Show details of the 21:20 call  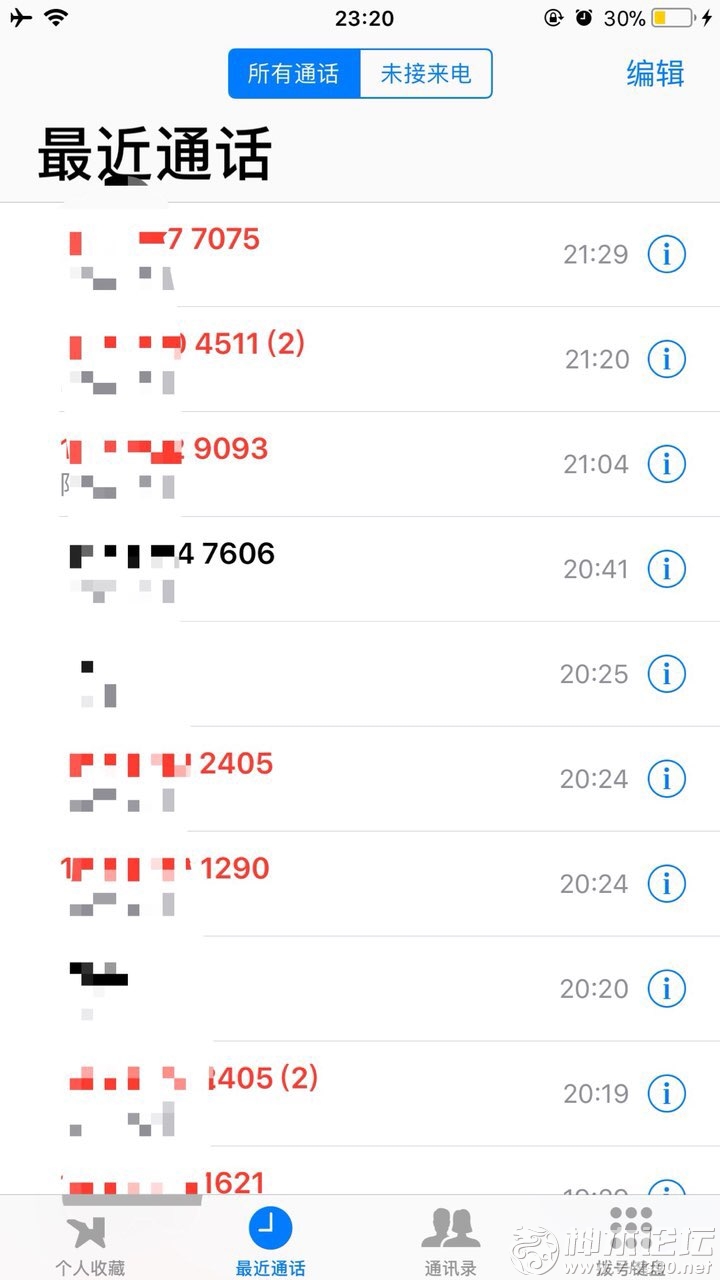(667, 359)
